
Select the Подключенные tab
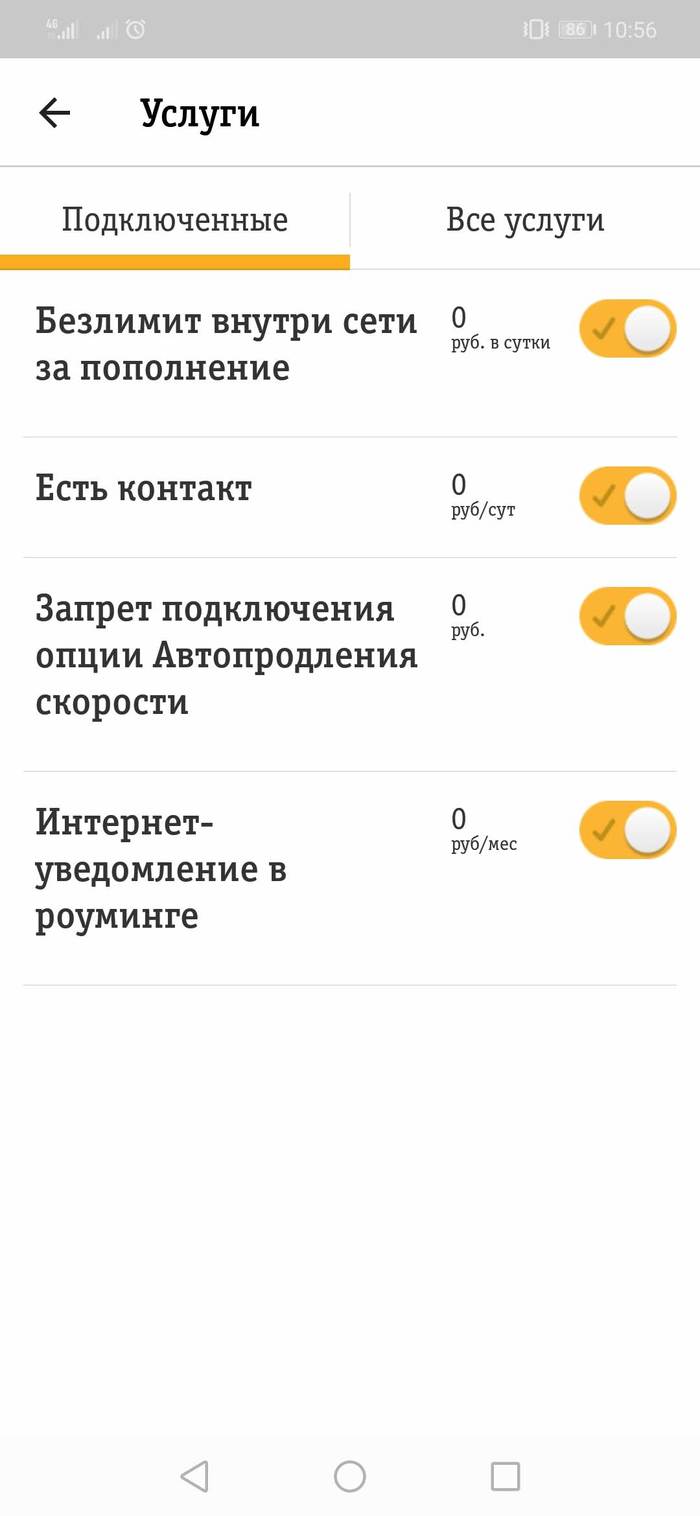(175, 220)
